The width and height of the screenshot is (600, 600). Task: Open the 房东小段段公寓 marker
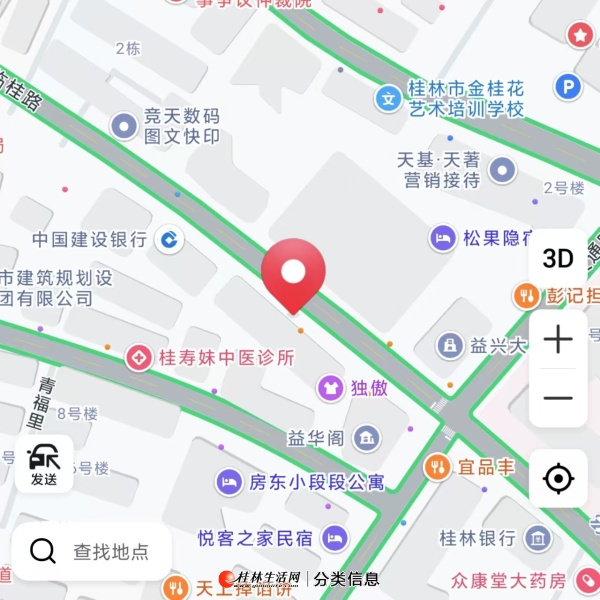(x=230, y=483)
